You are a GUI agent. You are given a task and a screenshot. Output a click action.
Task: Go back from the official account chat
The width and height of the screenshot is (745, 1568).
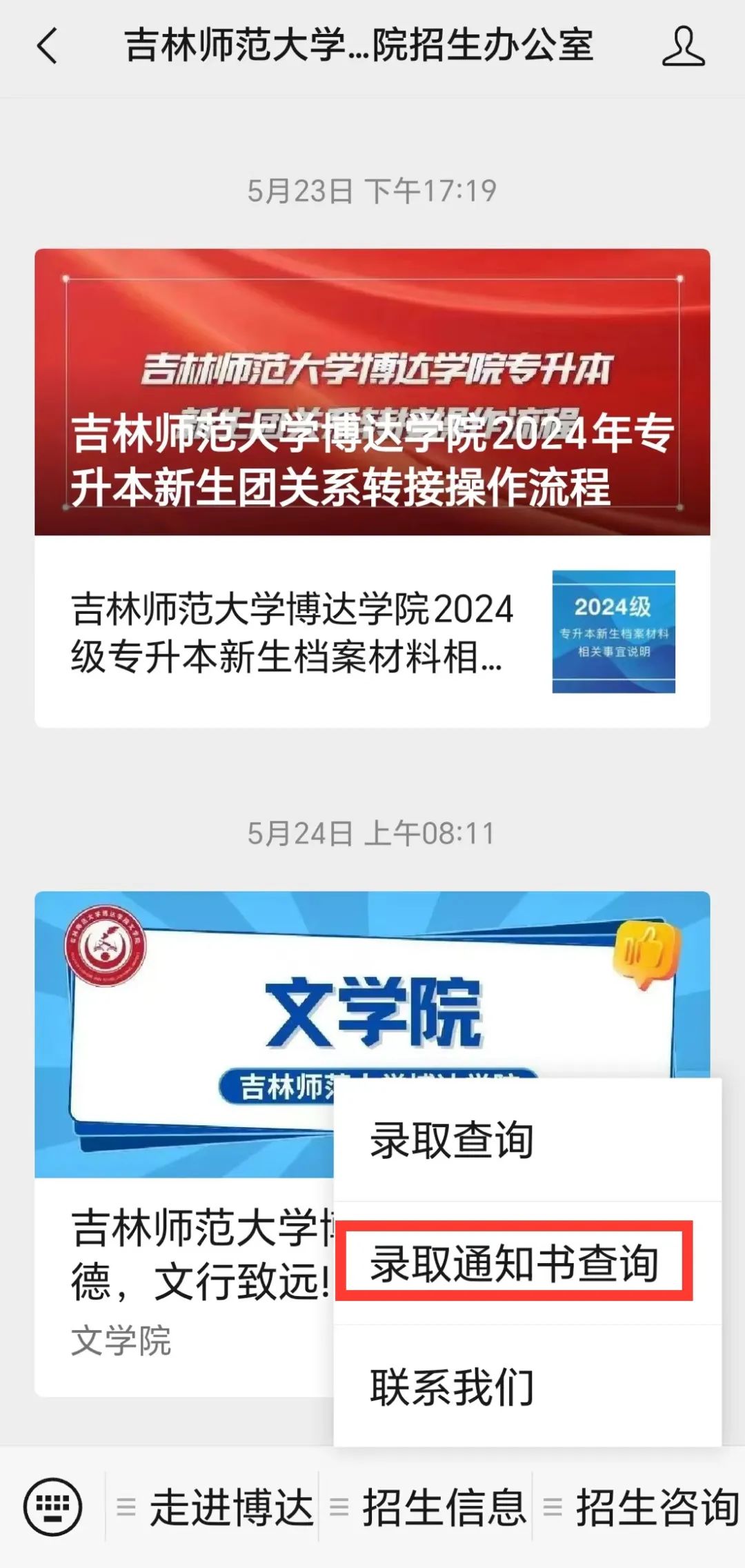(47, 47)
